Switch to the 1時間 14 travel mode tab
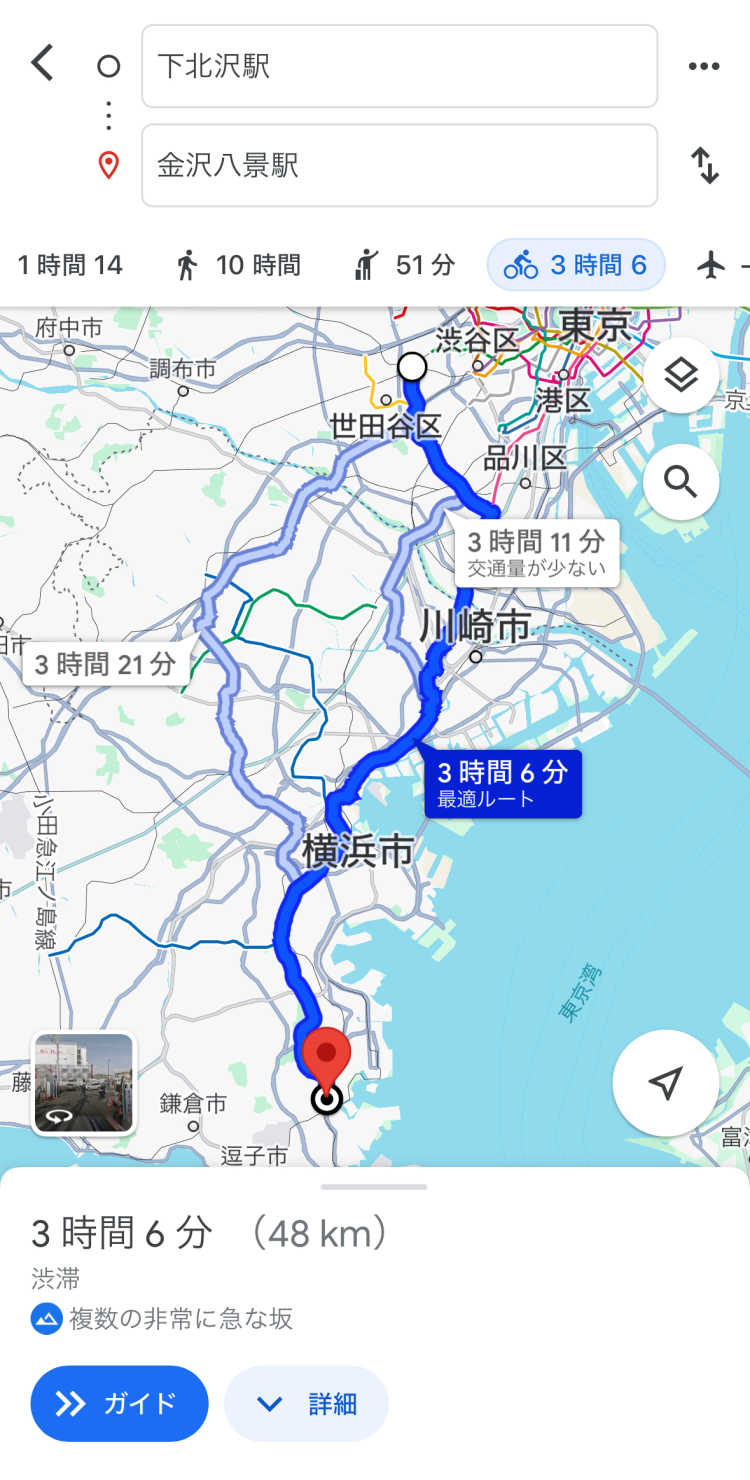This screenshot has height=1480, width=750. [70, 265]
